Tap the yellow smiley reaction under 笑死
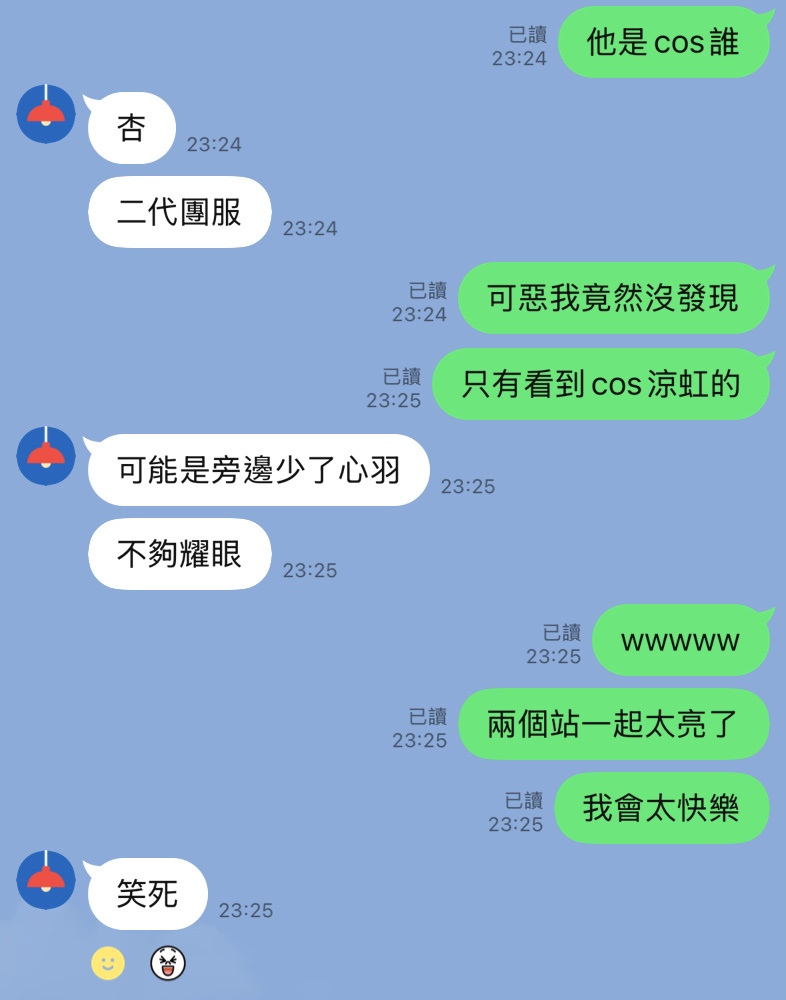This screenshot has height=1000, width=786. pos(108,963)
